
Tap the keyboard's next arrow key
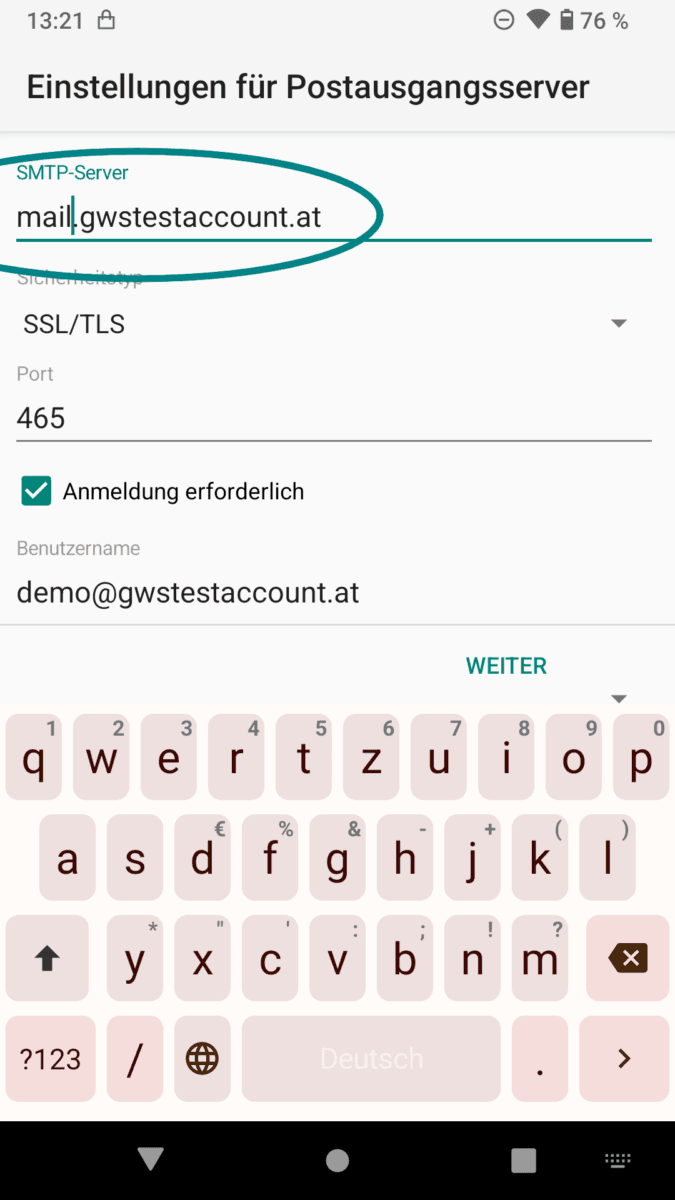624,1058
